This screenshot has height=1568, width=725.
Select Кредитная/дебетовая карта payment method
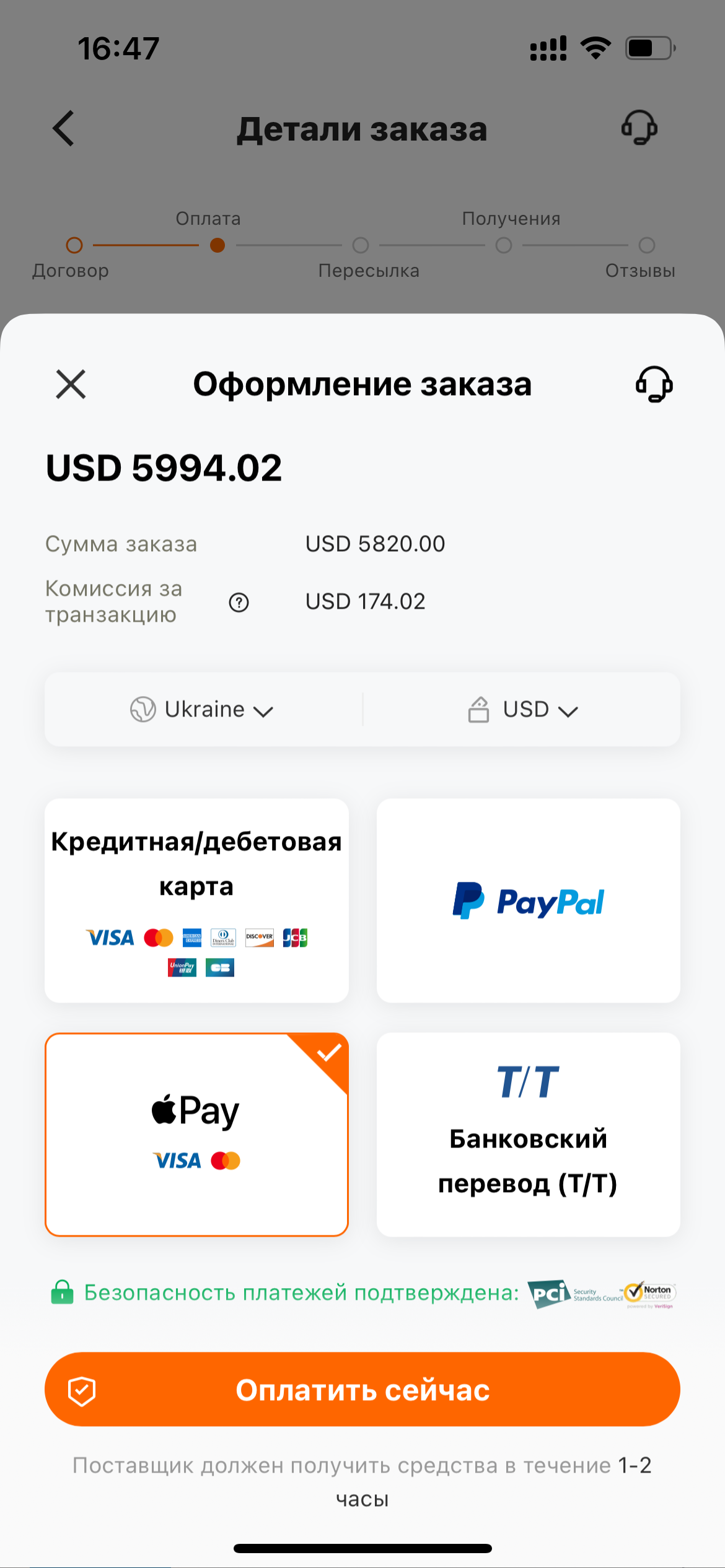coord(196,900)
